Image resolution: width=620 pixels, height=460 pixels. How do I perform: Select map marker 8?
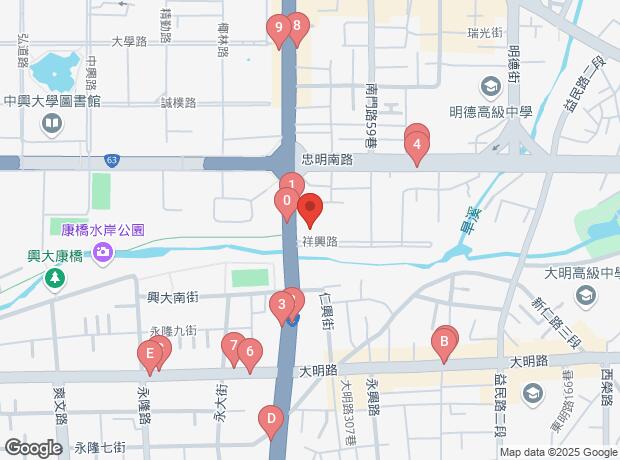pyautogui.click(x=295, y=26)
